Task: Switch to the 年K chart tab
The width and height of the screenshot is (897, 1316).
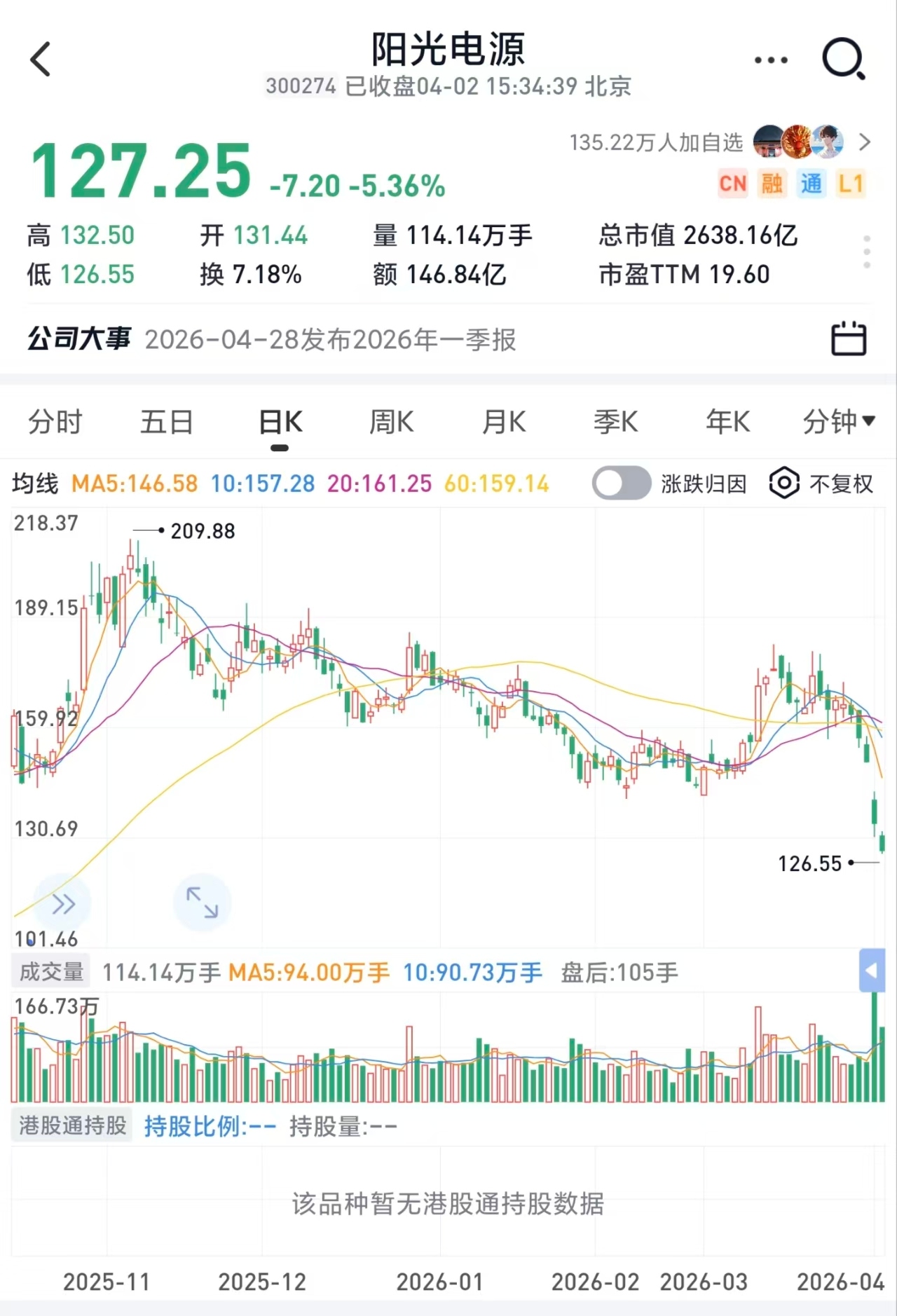Action: [727, 423]
